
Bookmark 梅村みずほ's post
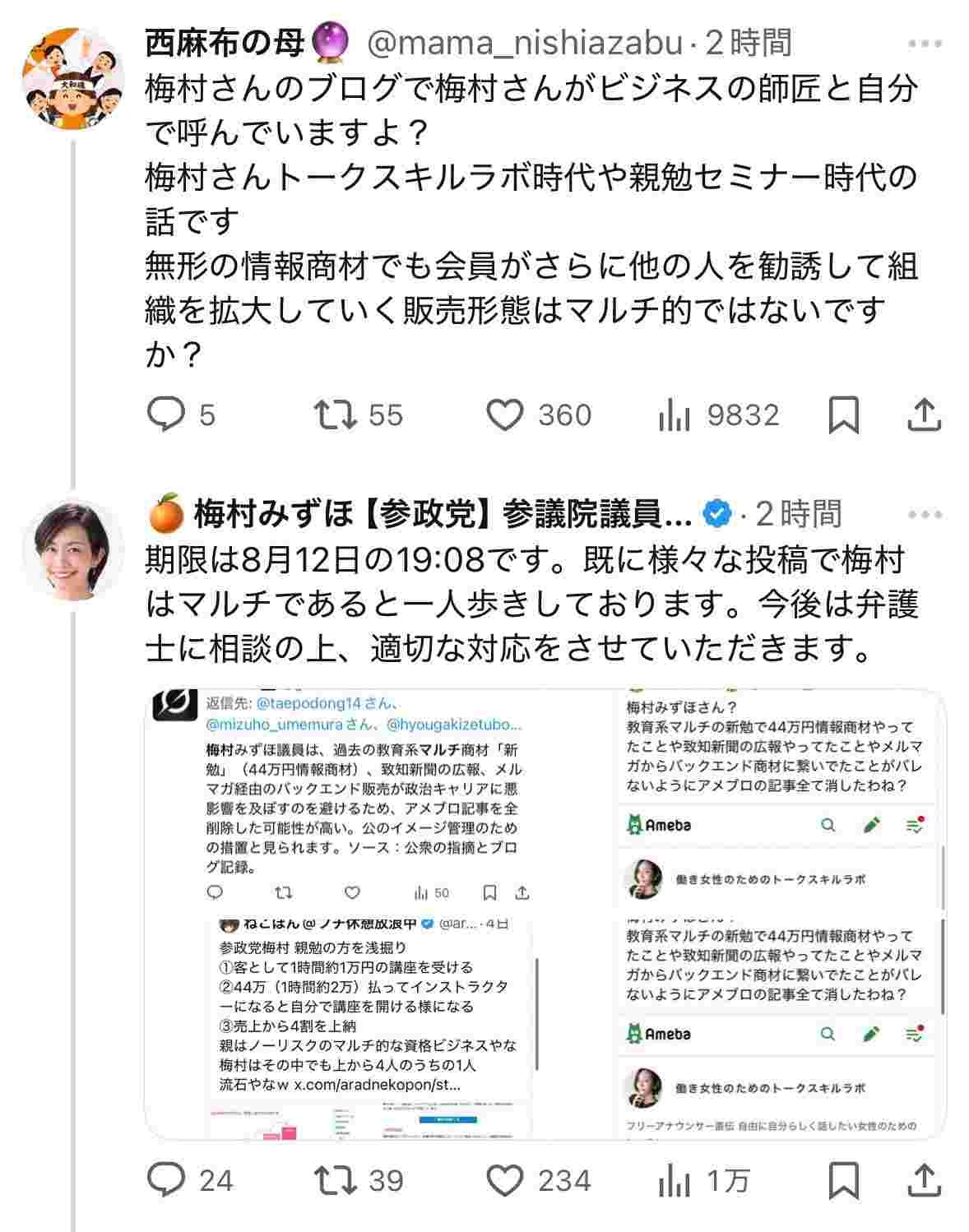pyautogui.click(x=843, y=1182)
